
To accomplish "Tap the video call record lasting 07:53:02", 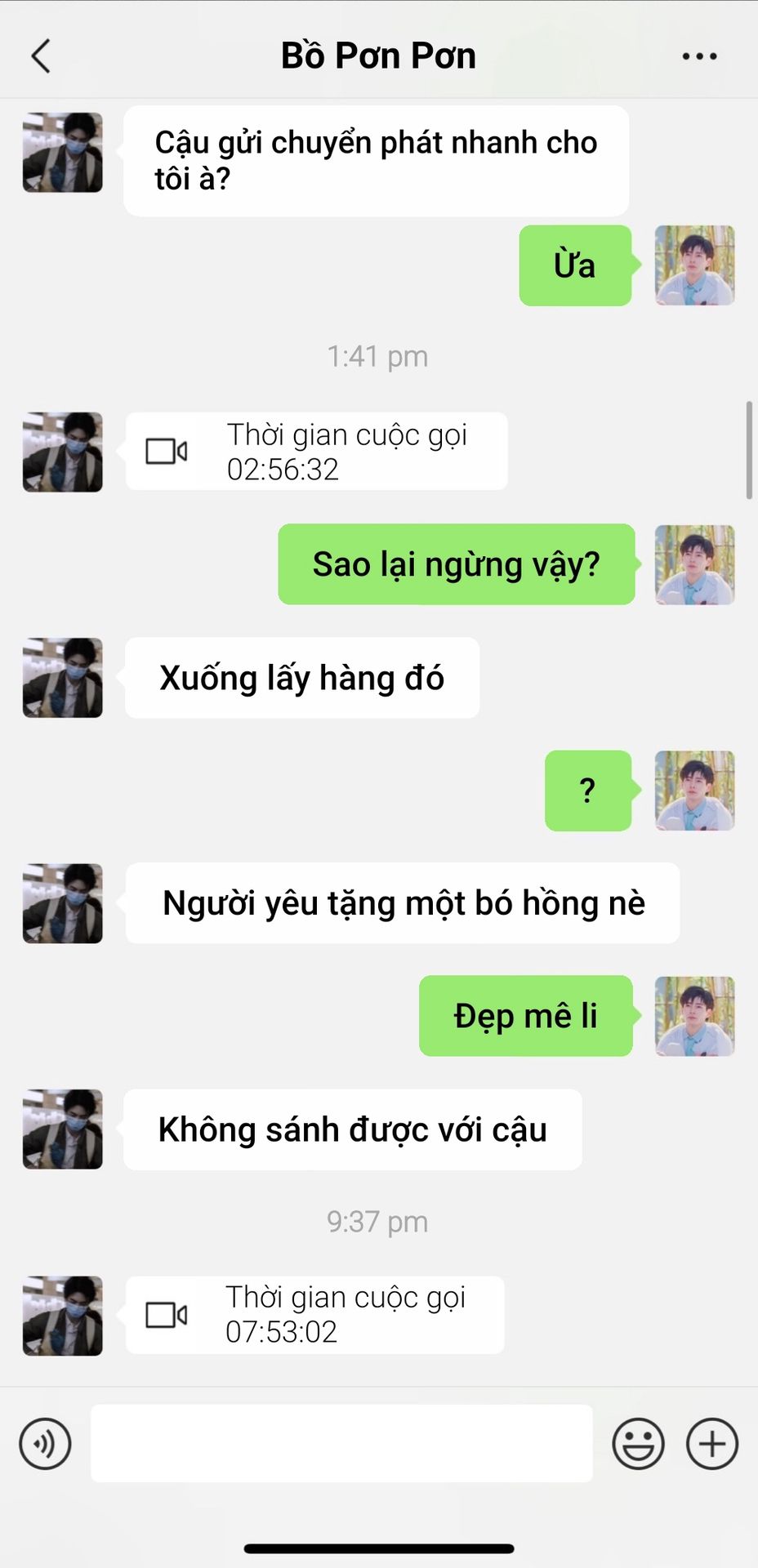I will pos(314,1314).
